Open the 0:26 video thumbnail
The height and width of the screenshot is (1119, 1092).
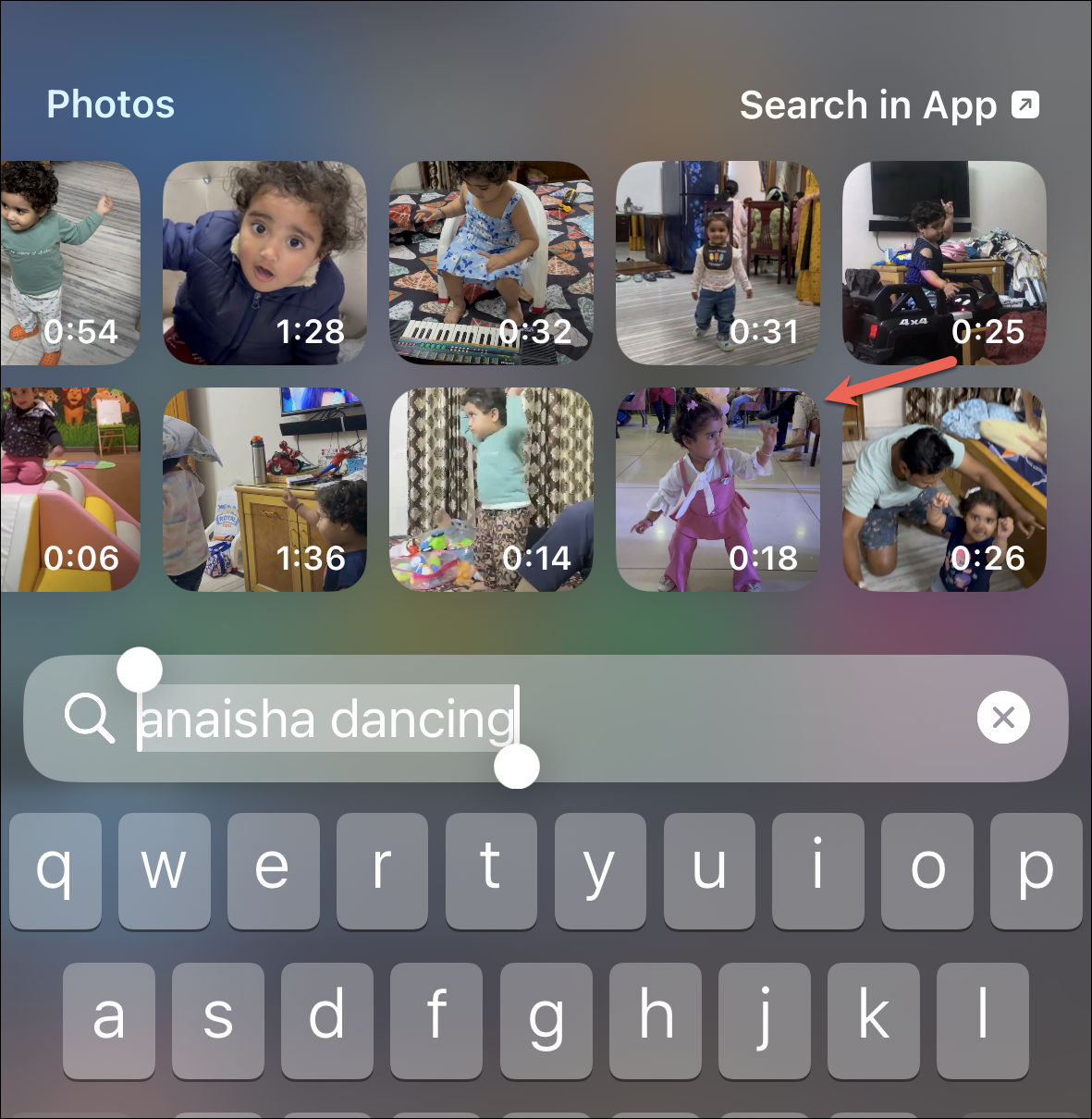click(944, 489)
